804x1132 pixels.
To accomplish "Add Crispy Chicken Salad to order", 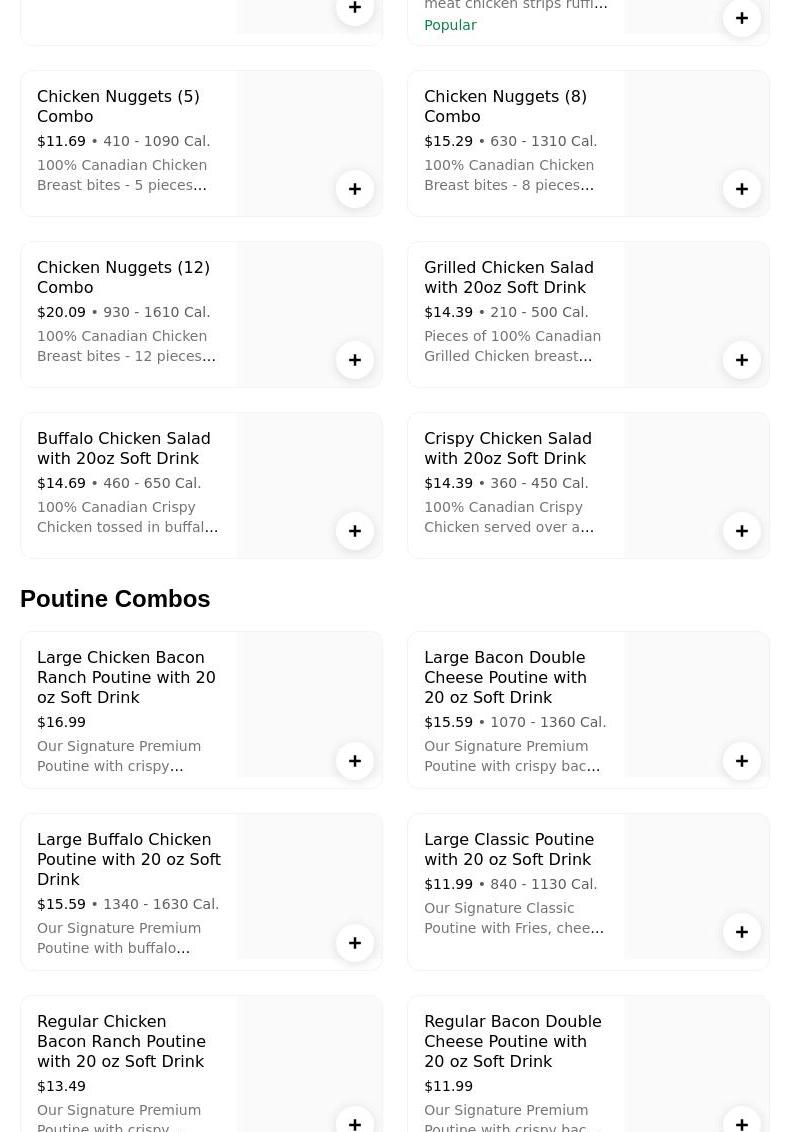I will (742, 531).
